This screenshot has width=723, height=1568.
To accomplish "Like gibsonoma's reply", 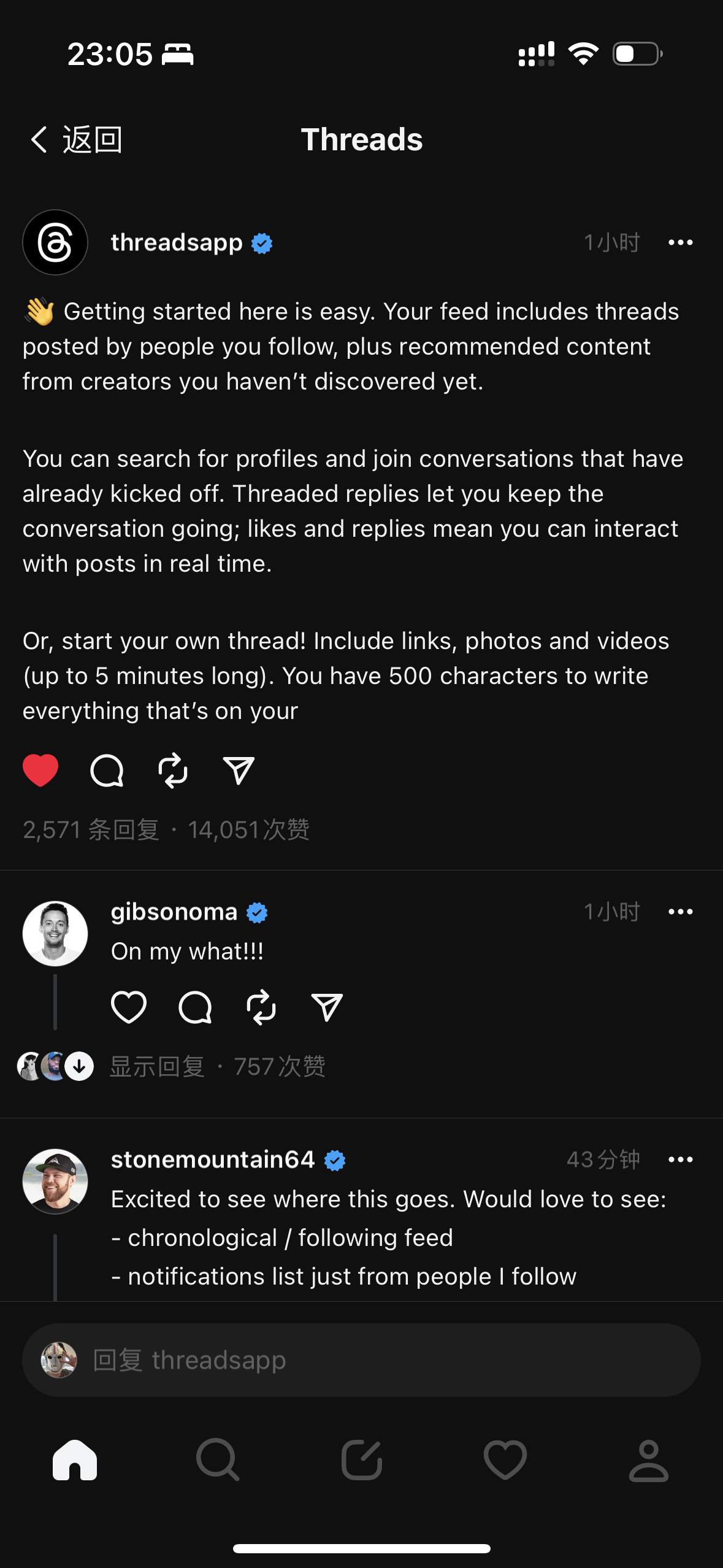I will (129, 1007).
